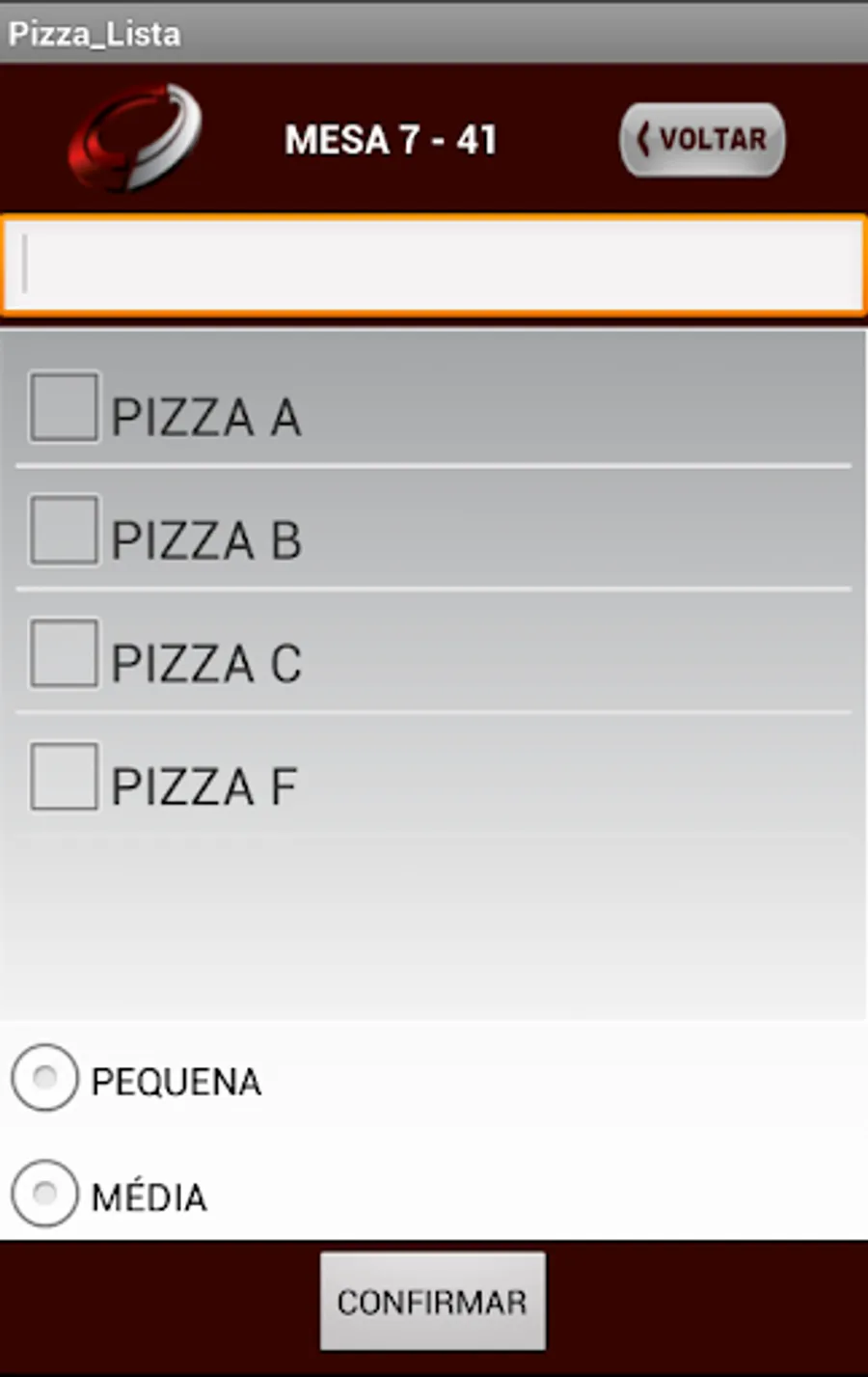Confirm the order with CONFIRMAR
868x1377 pixels.
432,1301
